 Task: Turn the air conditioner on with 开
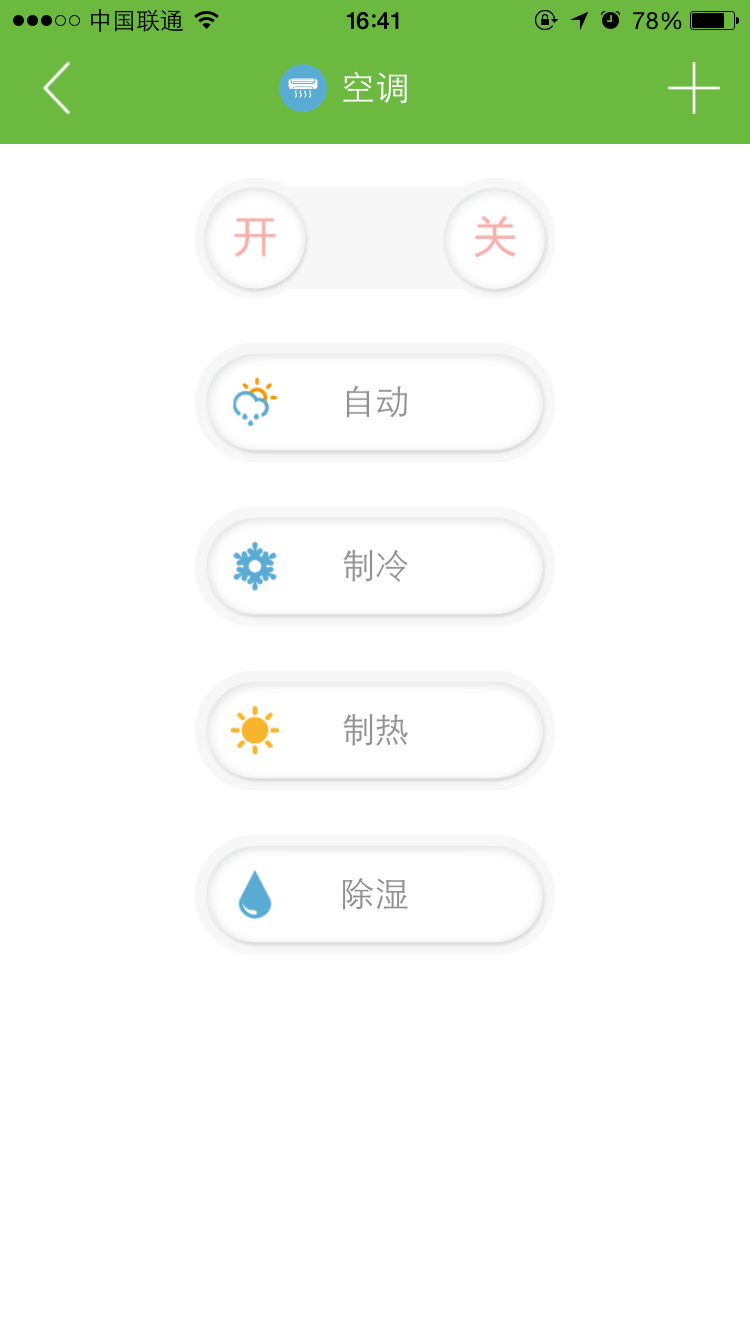(255, 238)
